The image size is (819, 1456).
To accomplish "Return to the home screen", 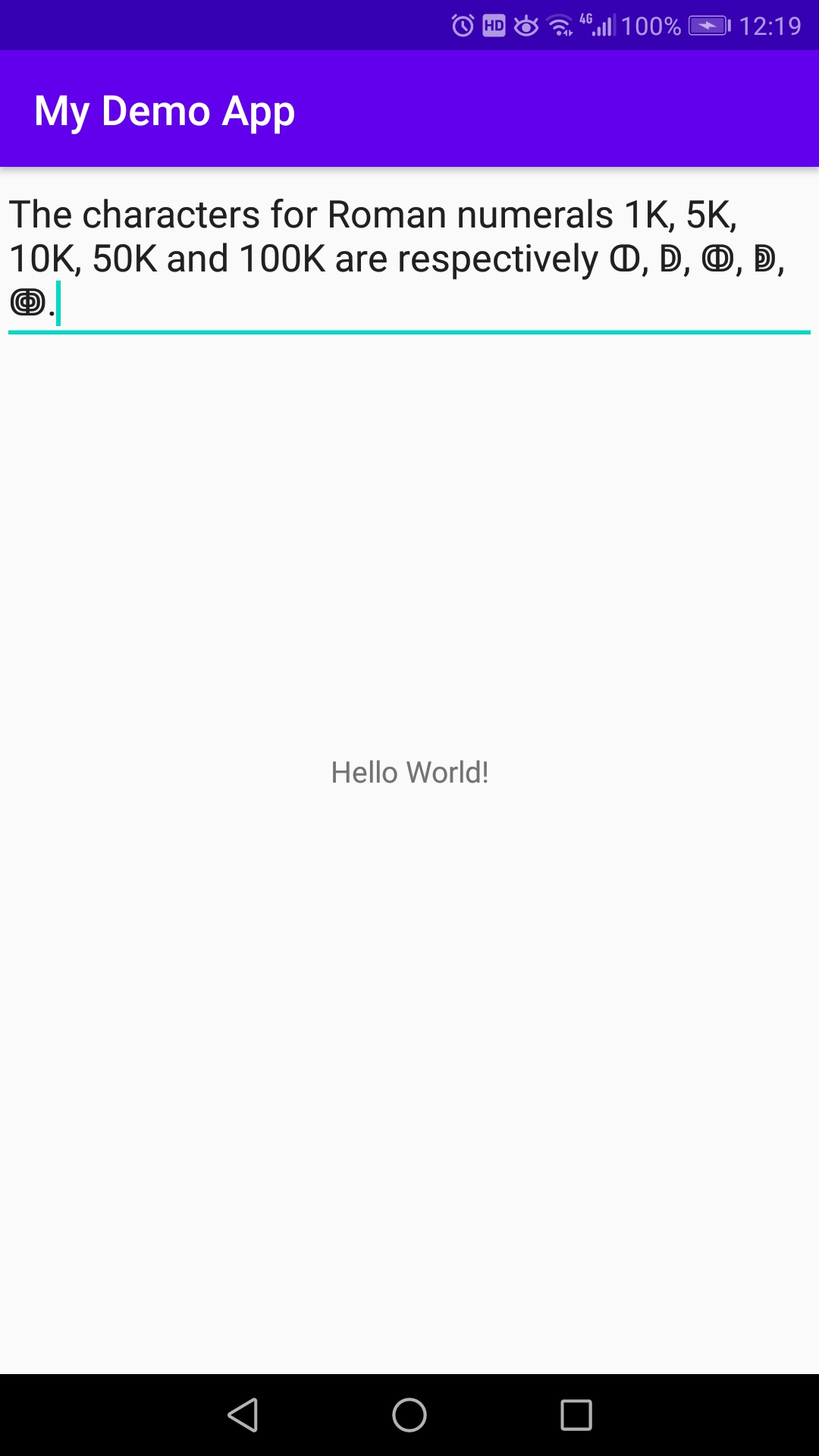I will [409, 1415].
